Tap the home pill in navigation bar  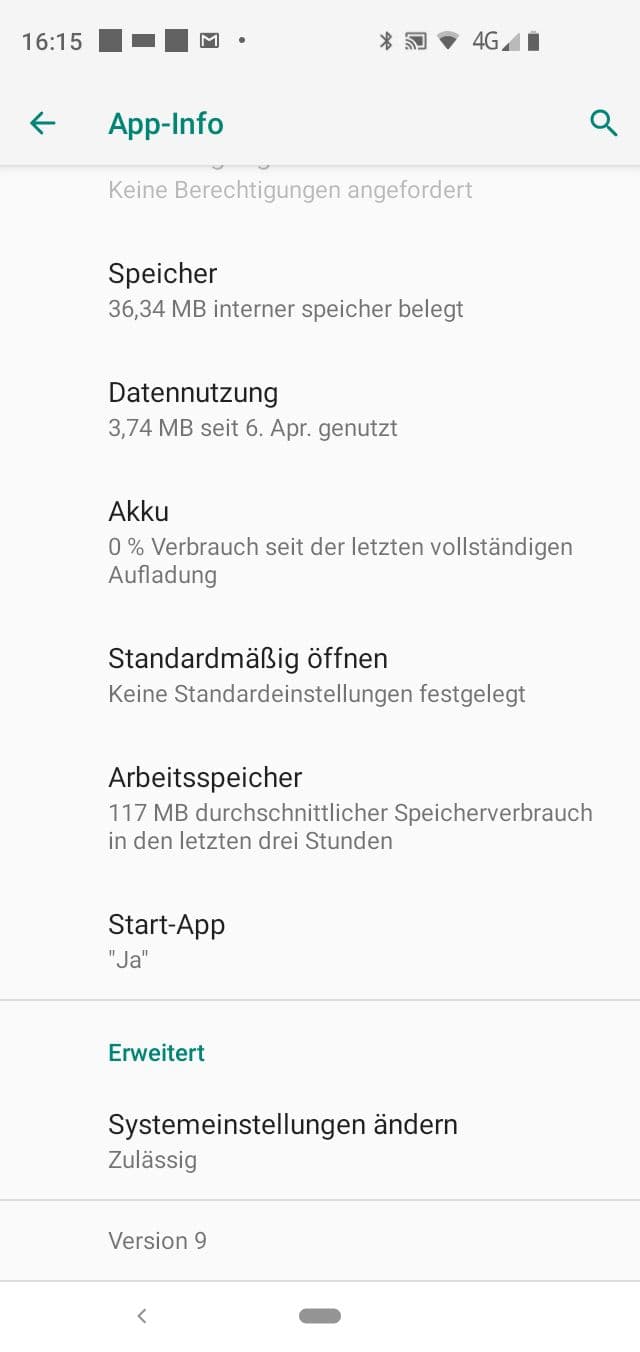320,1316
